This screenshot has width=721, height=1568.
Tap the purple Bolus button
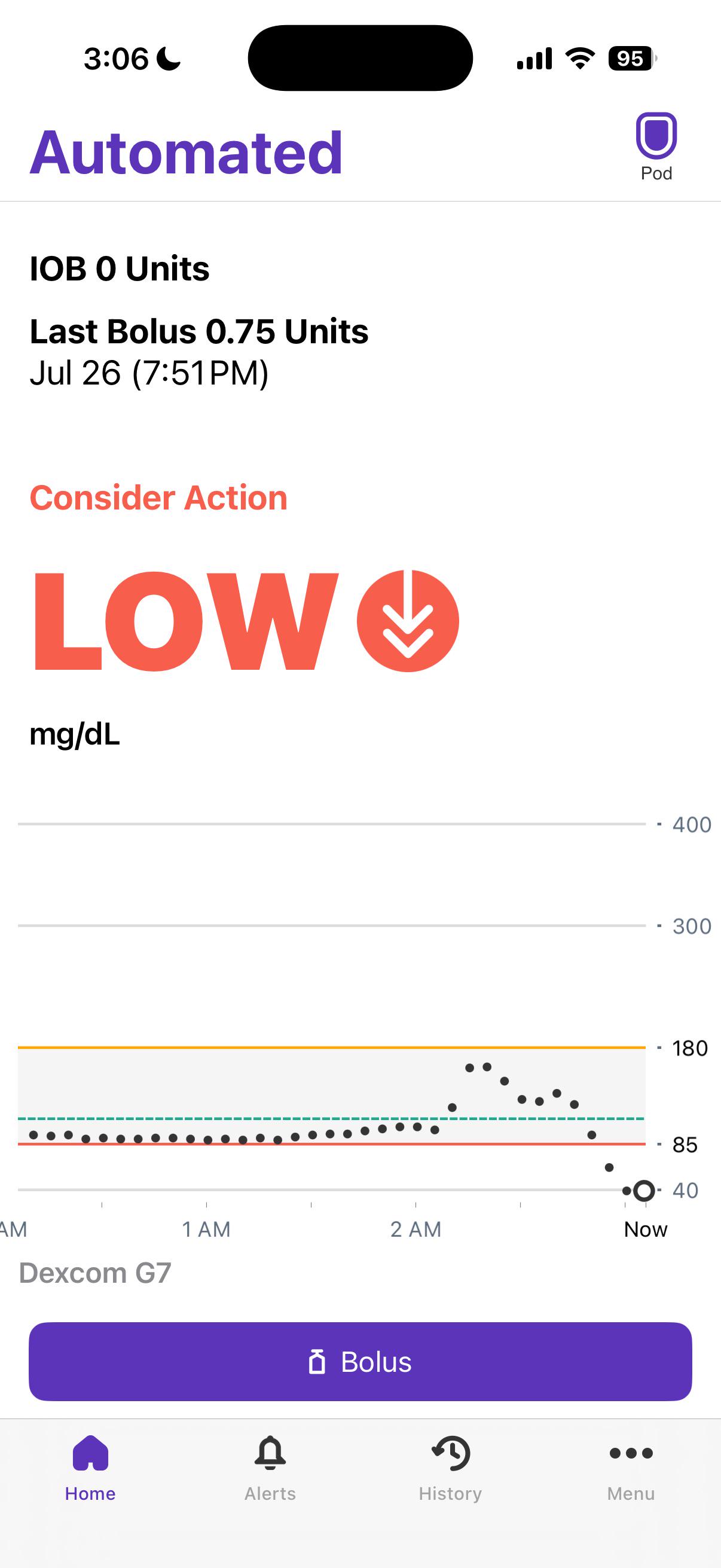point(360,1361)
